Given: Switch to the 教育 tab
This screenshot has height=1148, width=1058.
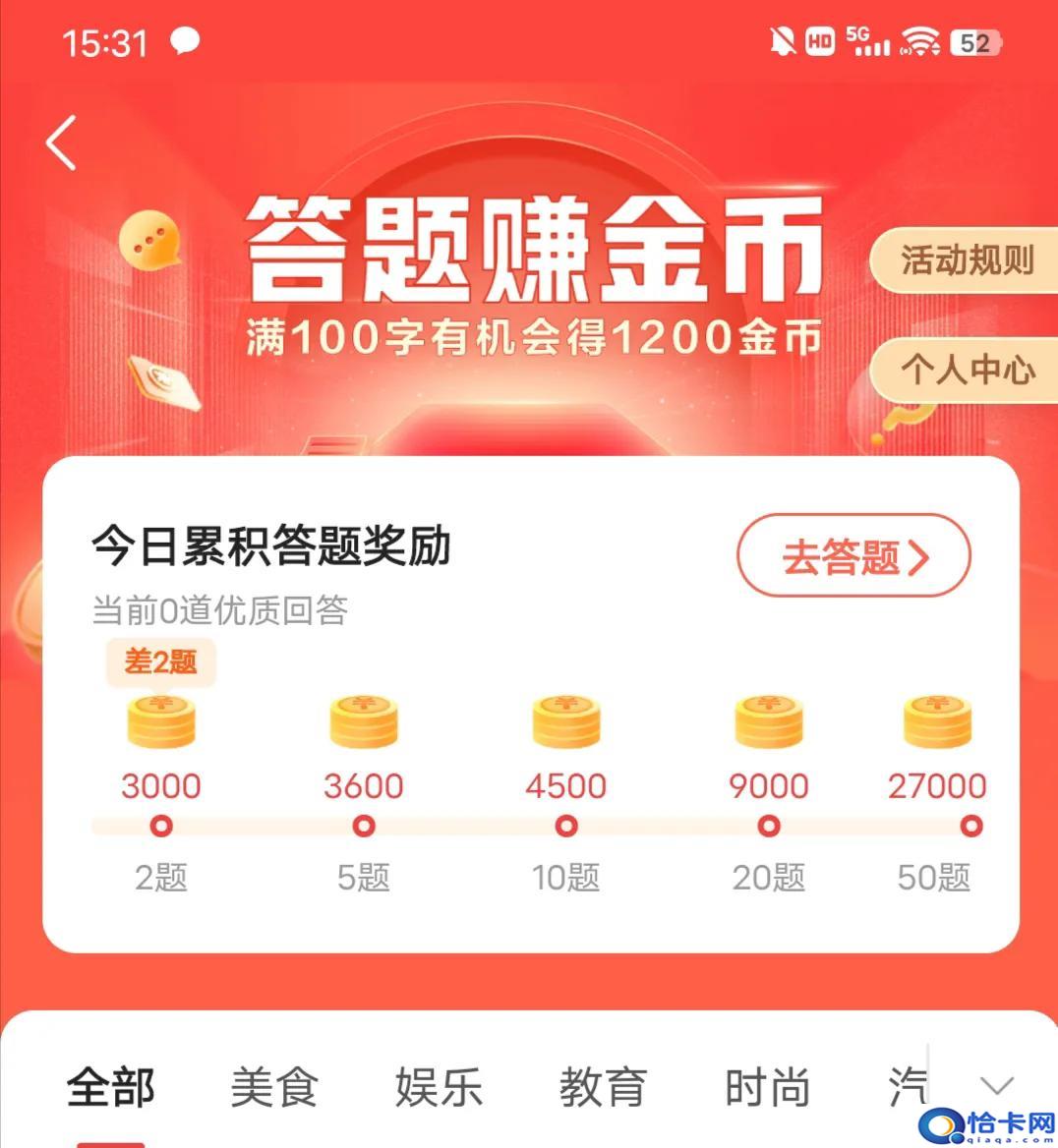Looking at the screenshot, I should click(603, 1088).
